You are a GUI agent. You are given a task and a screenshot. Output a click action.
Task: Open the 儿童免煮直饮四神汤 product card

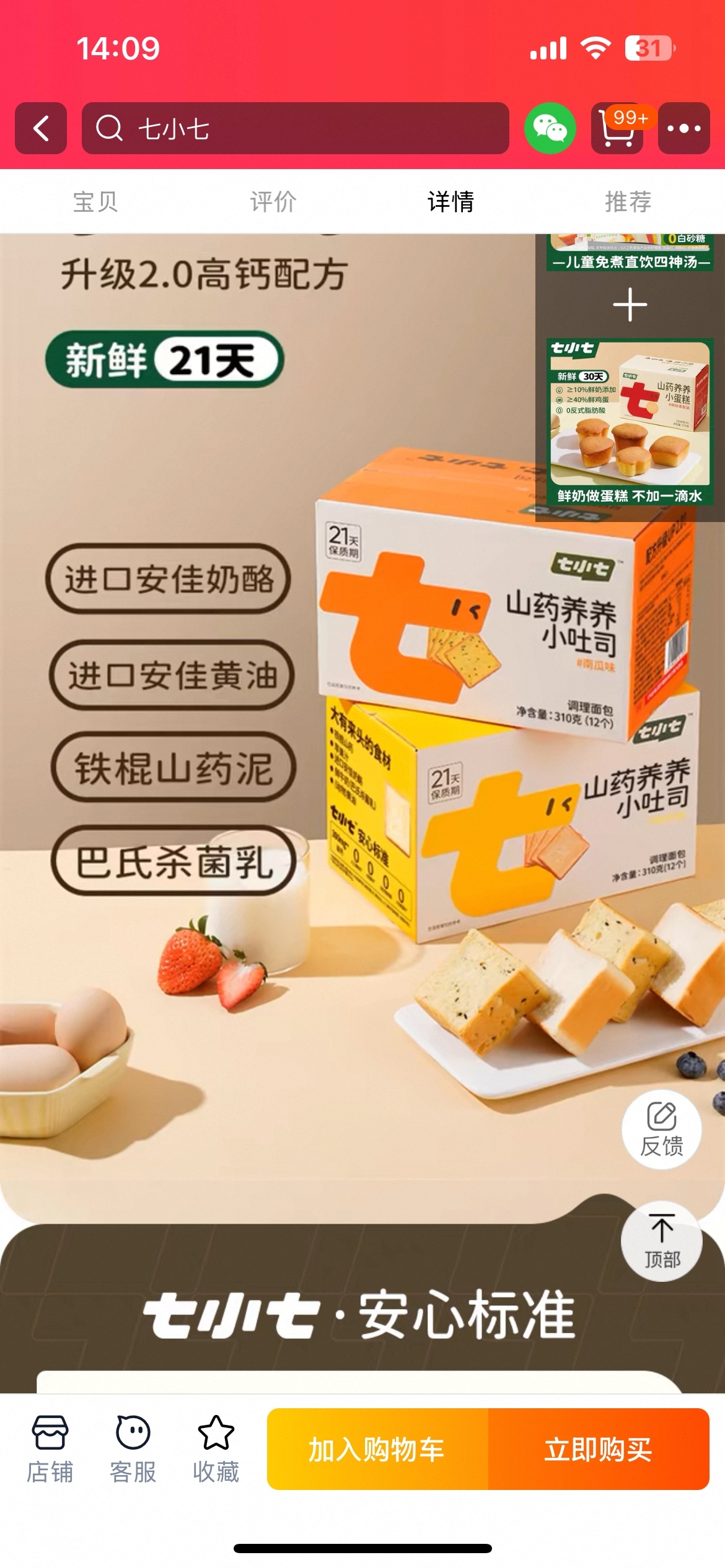coord(630,253)
